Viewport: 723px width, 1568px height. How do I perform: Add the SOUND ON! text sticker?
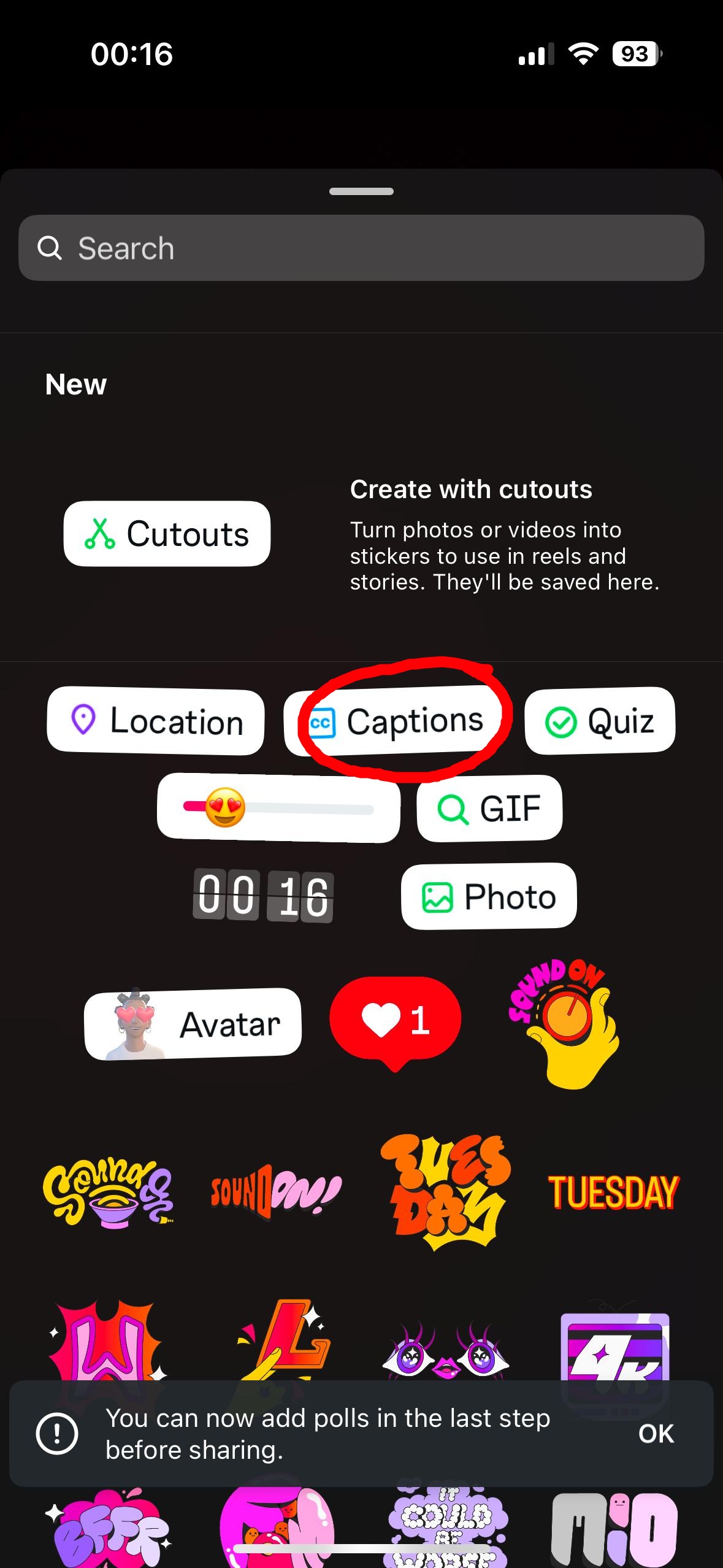coord(275,1191)
